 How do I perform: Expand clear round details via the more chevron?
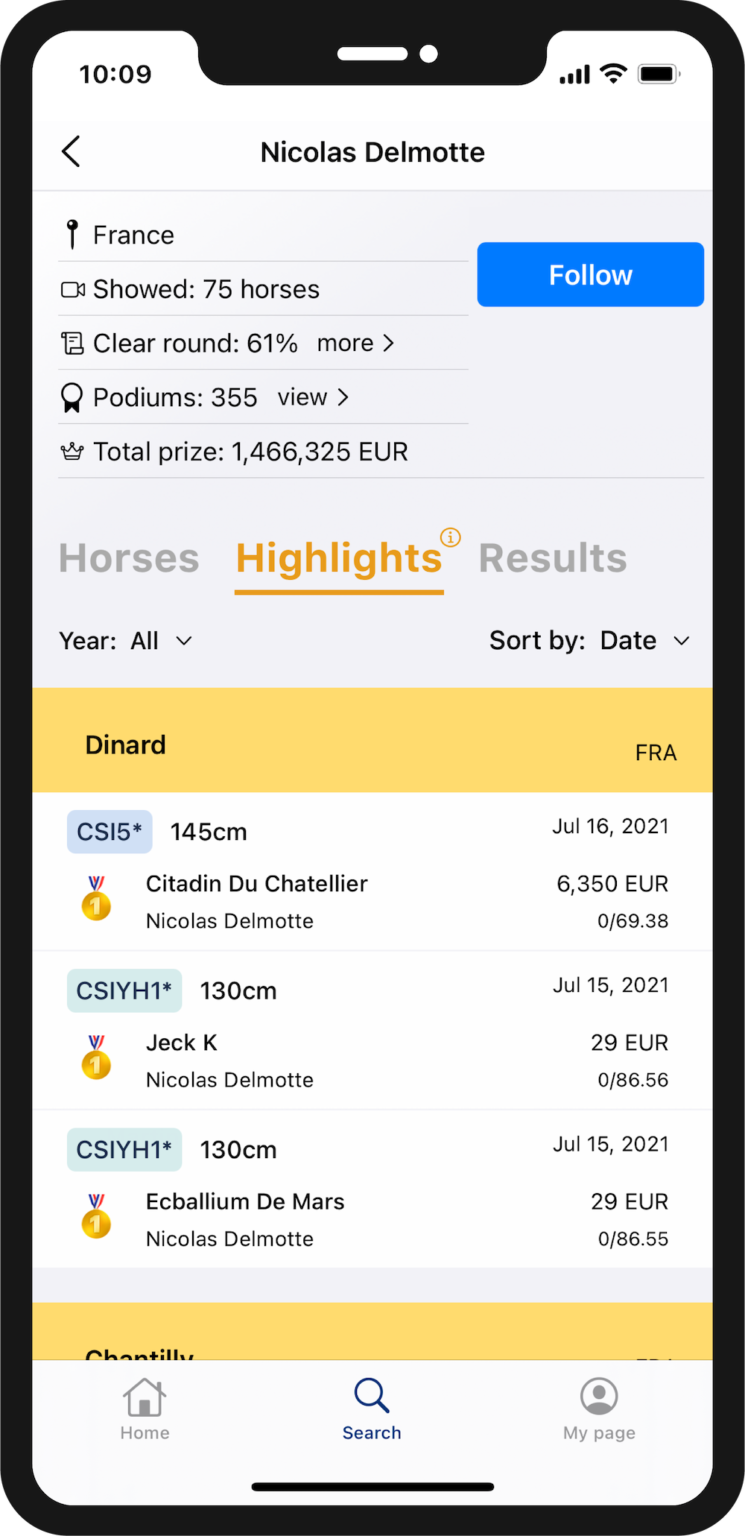[355, 343]
